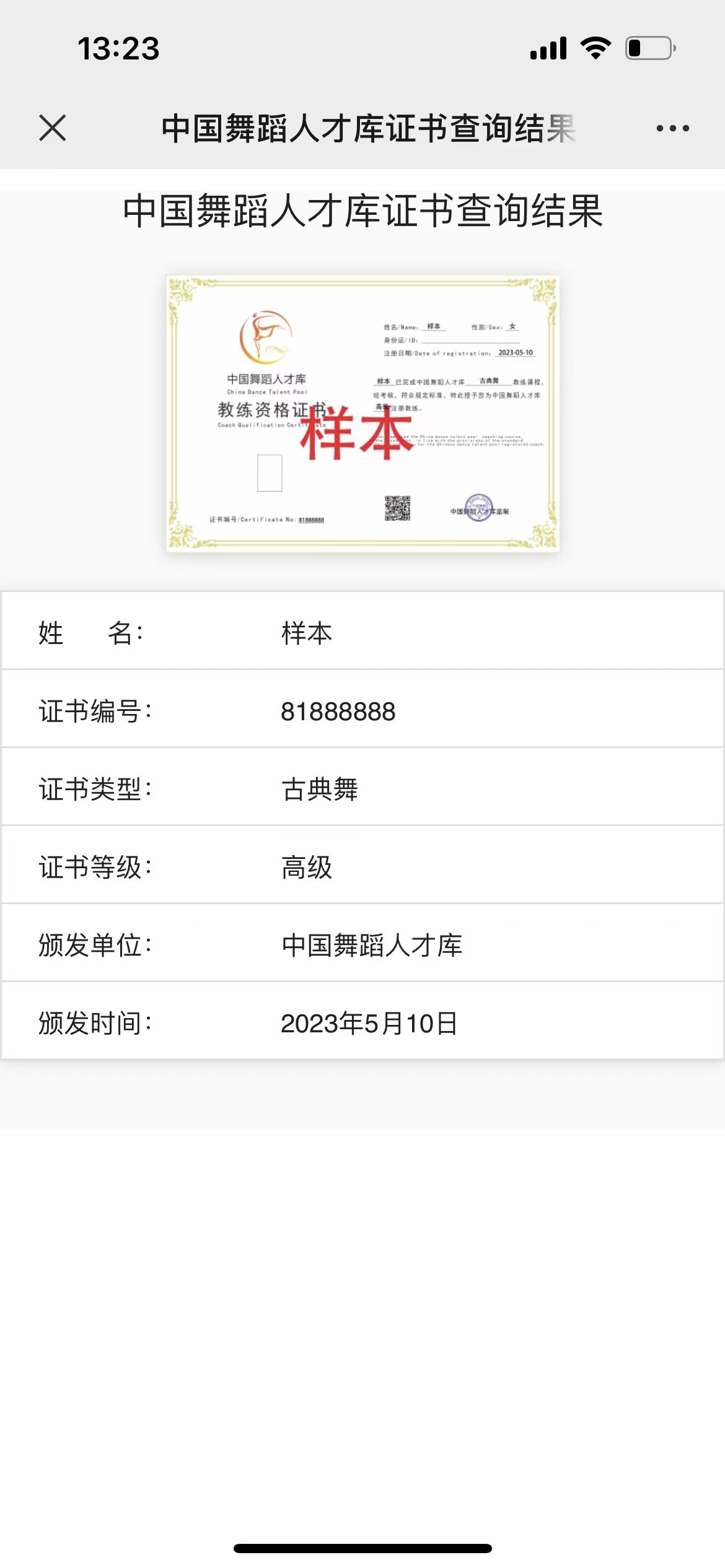View the sample certificate image
The height and width of the screenshot is (1568, 725).
362,413
